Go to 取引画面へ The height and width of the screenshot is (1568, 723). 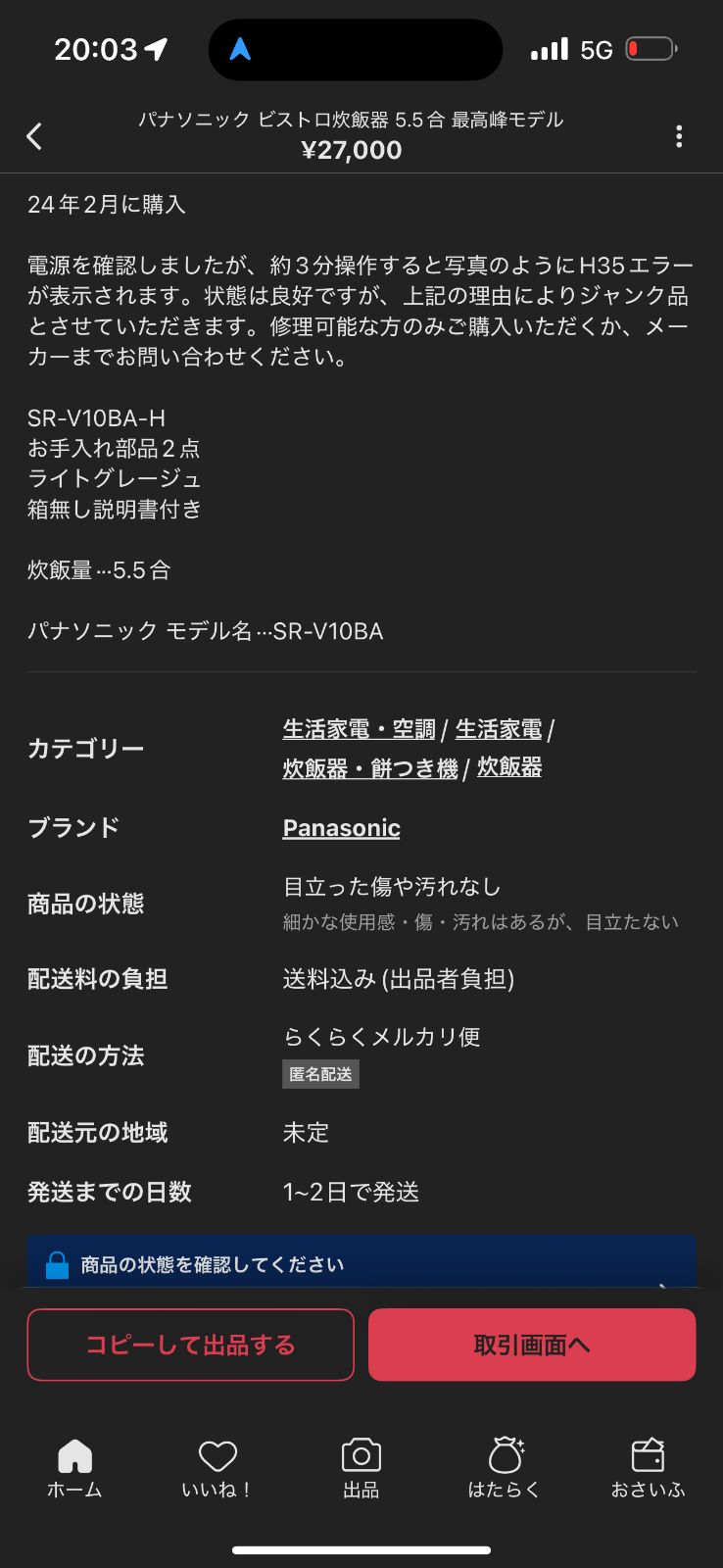pyautogui.click(x=532, y=1345)
